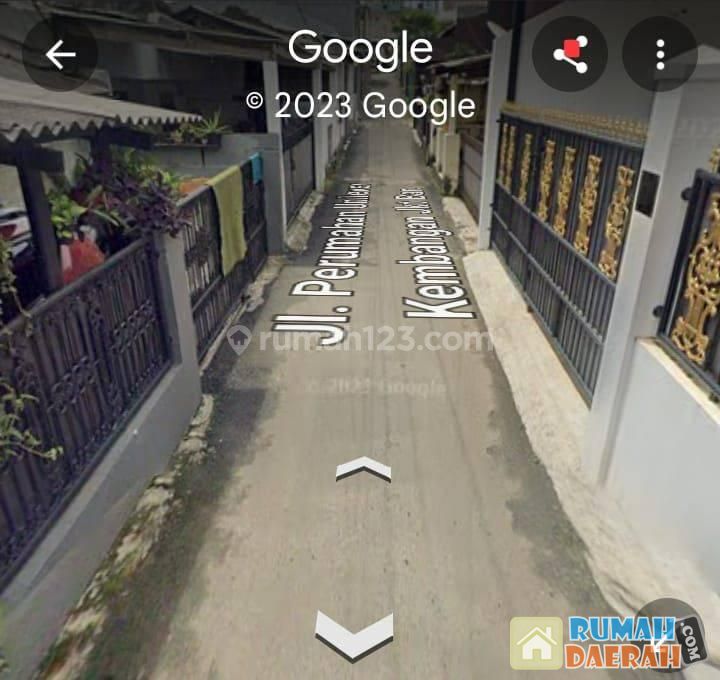The image size is (720, 680).
Task: Go back from Street View
Action: tap(60, 55)
